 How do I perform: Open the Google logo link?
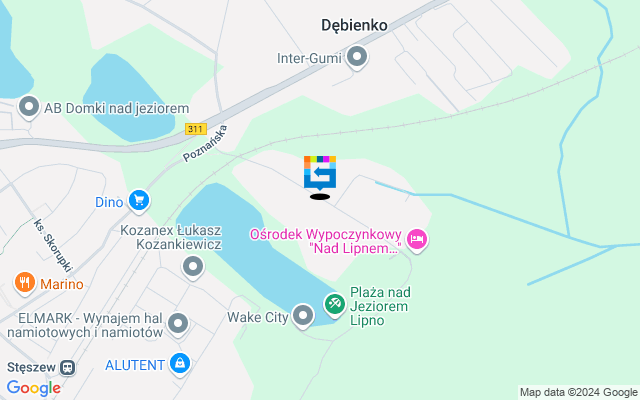click(x=33, y=388)
